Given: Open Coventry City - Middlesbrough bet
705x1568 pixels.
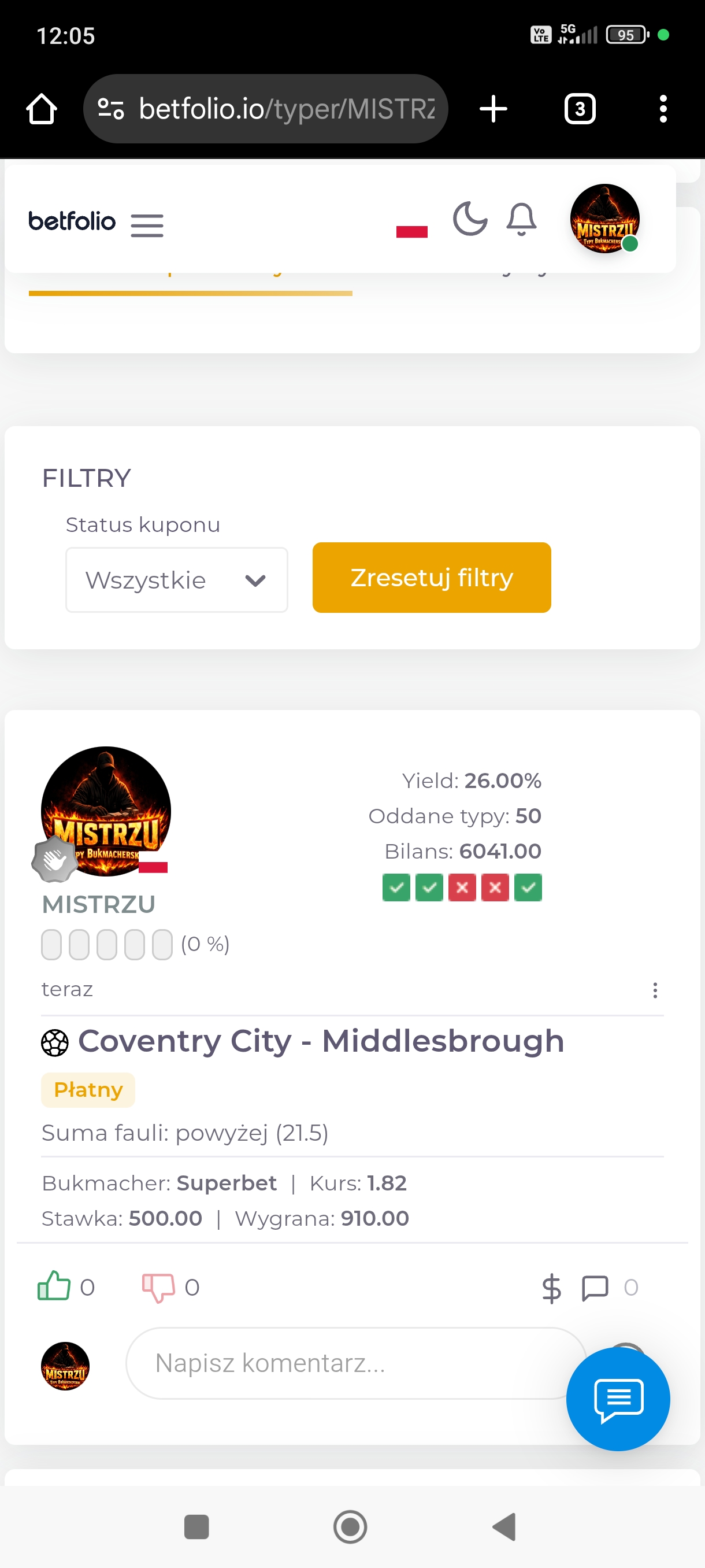Looking at the screenshot, I should coord(321,1041).
